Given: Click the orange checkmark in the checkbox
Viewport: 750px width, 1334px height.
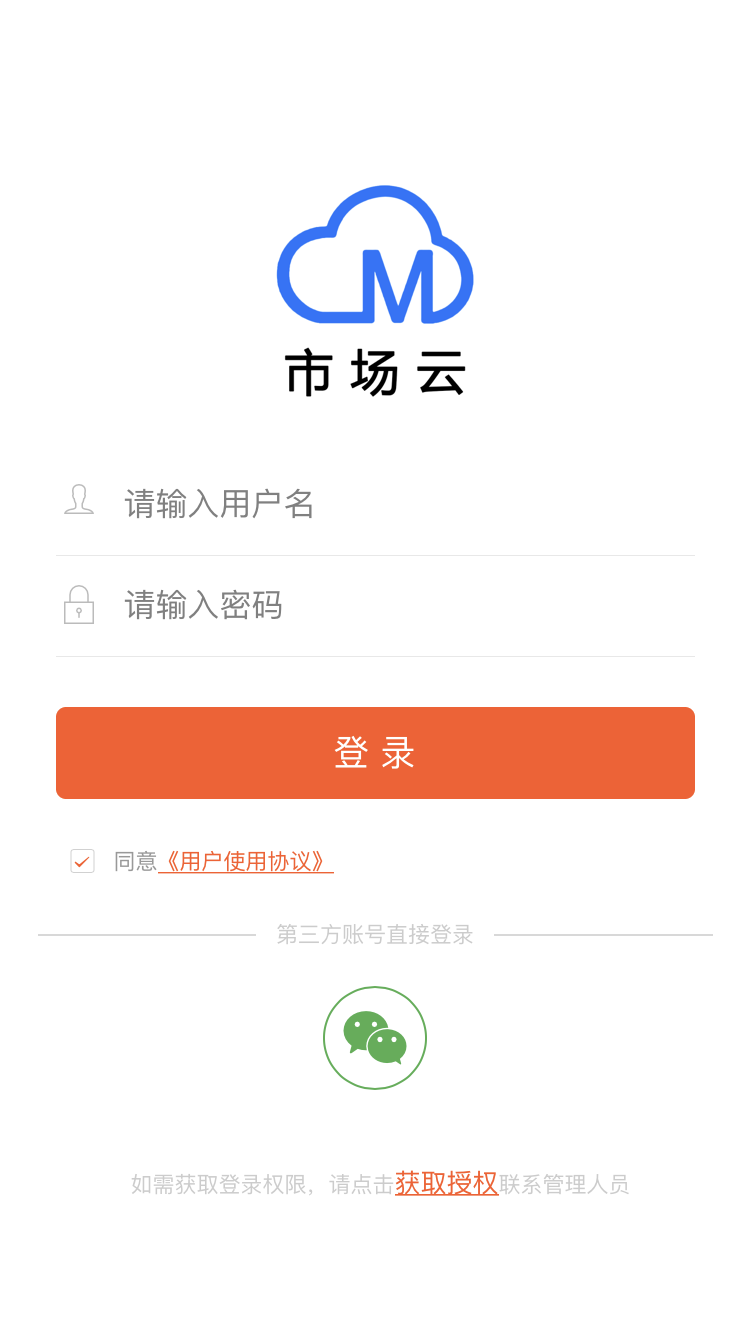Looking at the screenshot, I should pos(82,860).
